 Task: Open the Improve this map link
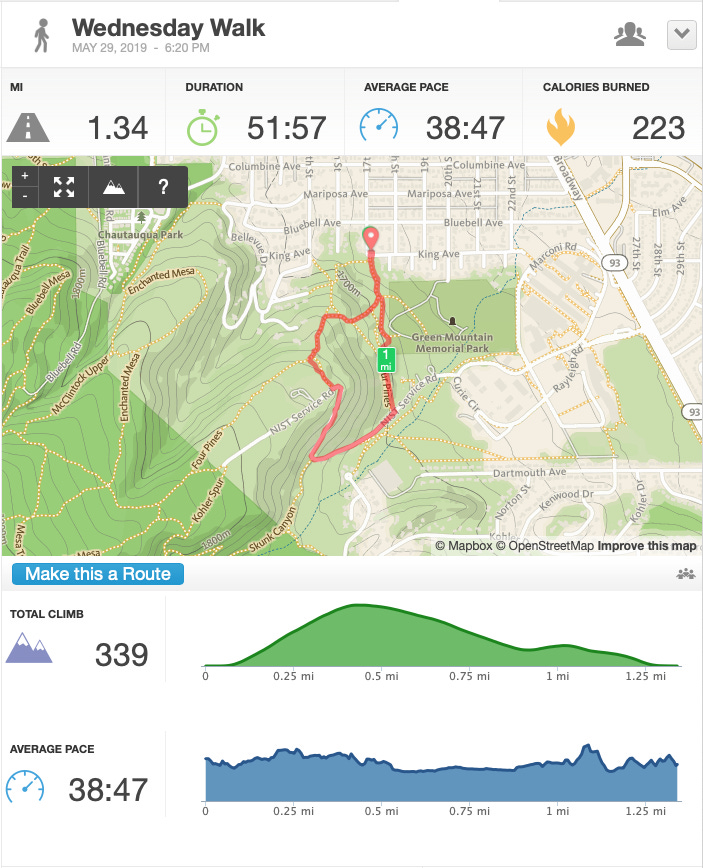pyautogui.click(x=647, y=546)
